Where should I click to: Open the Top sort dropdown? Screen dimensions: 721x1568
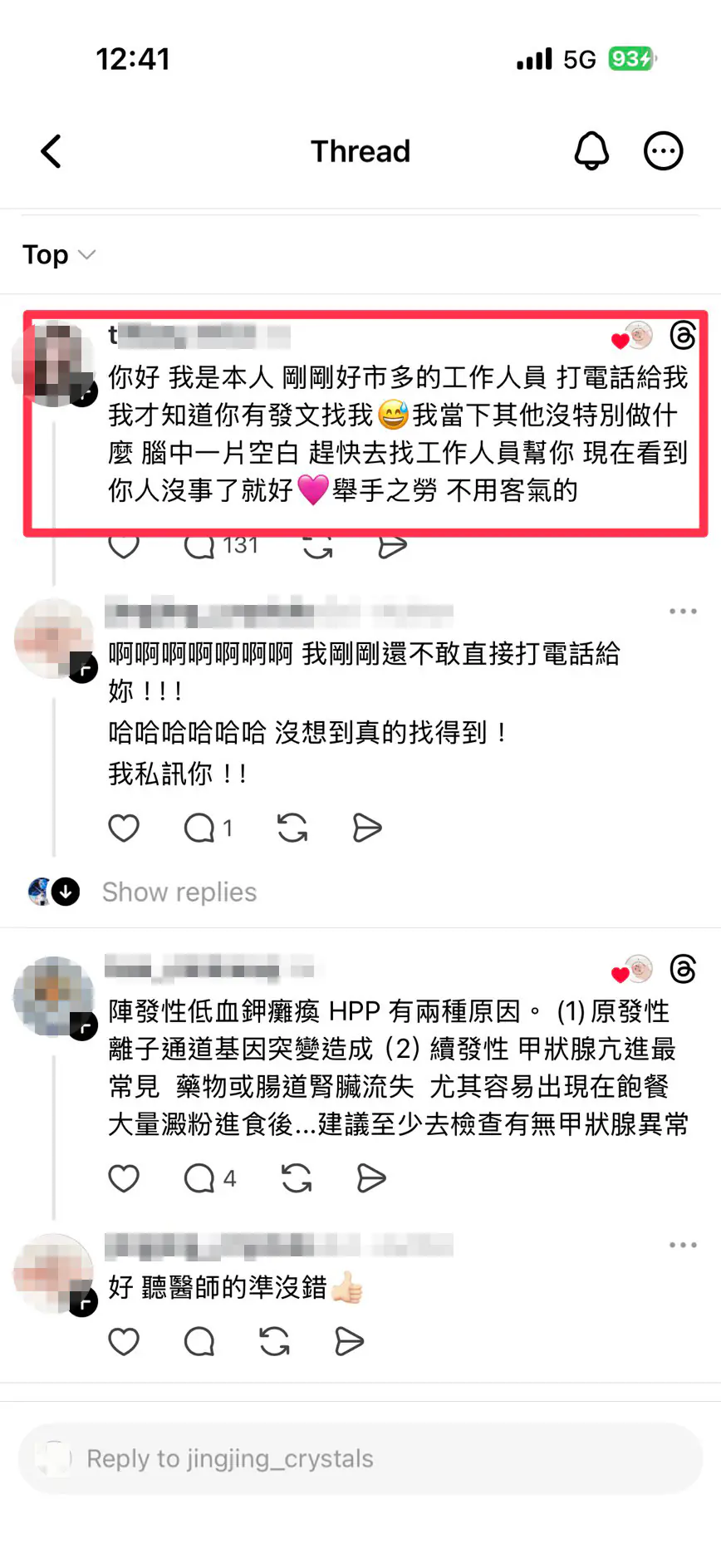59,254
